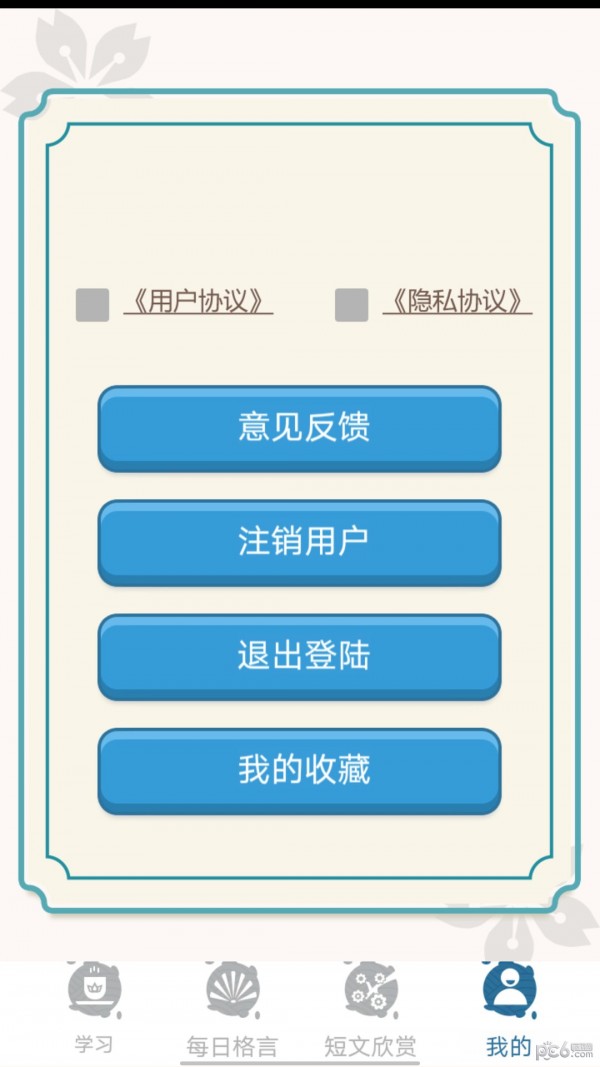Screen dimensions: 600x1067
Task: Select 注销用户 to delete account
Action: tap(299, 542)
